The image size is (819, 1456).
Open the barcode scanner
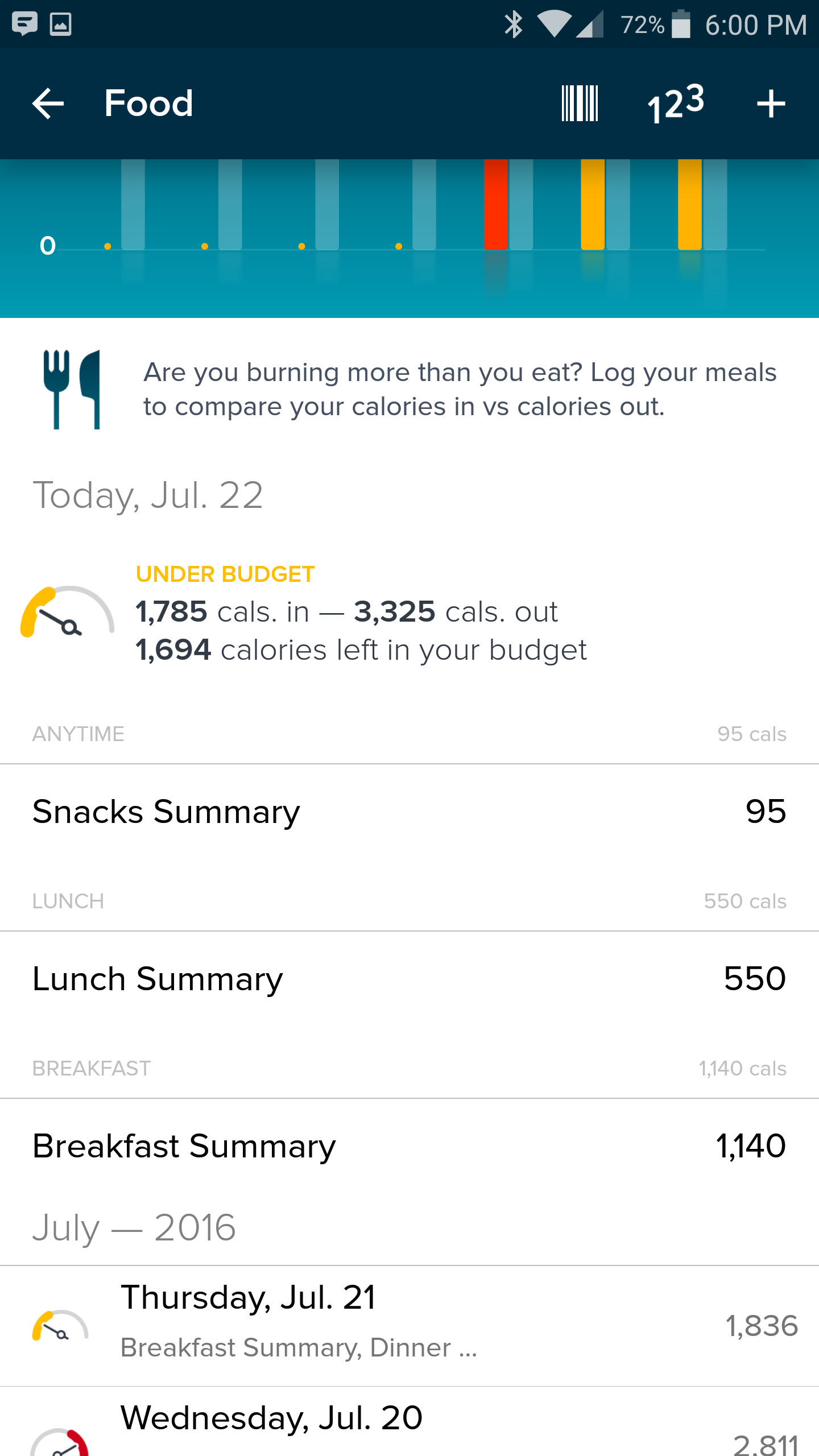pos(580,104)
